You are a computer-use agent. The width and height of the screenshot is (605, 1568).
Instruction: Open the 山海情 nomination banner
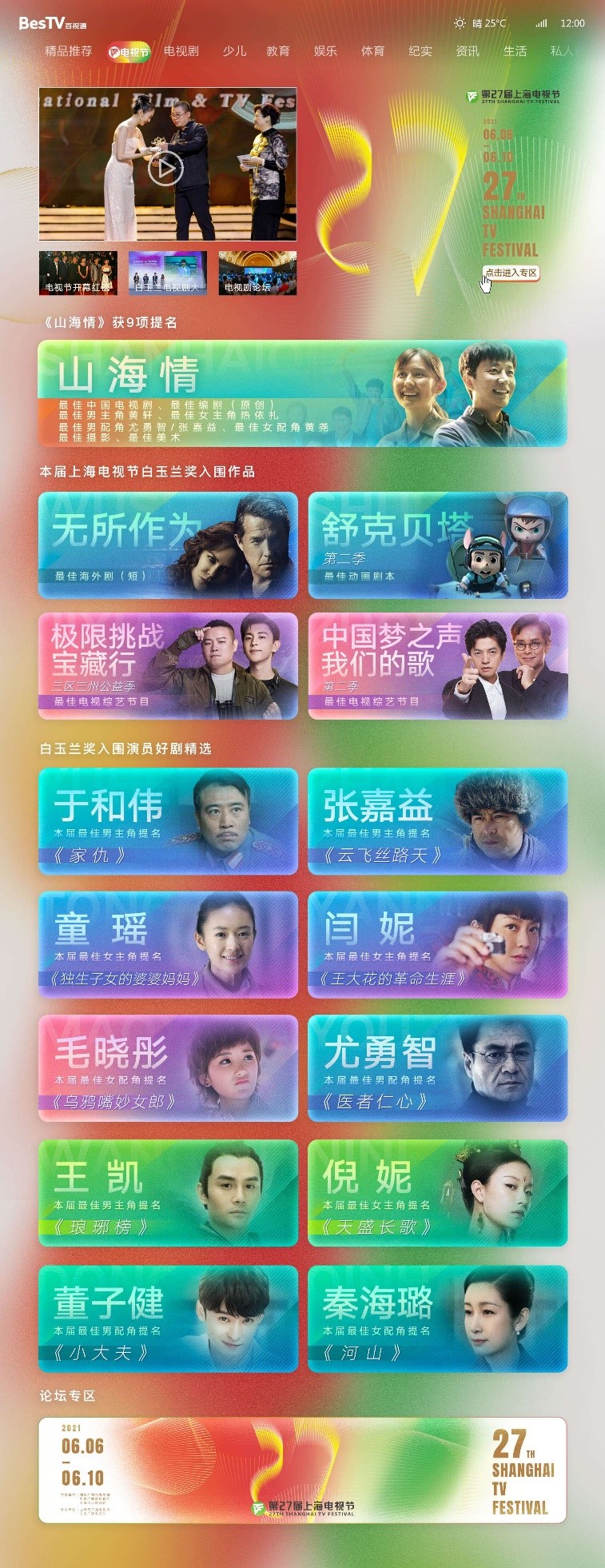pos(302,393)
